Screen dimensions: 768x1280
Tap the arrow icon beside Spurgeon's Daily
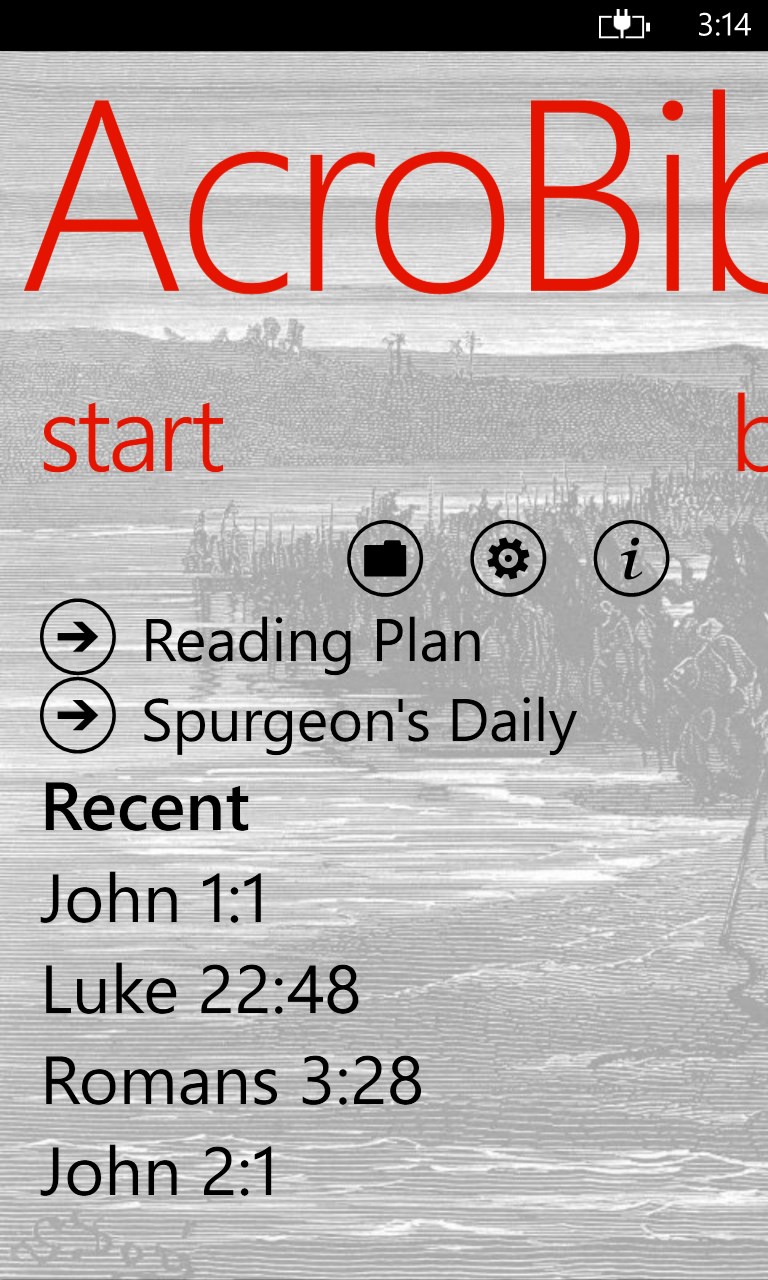[x=77, y=715]
